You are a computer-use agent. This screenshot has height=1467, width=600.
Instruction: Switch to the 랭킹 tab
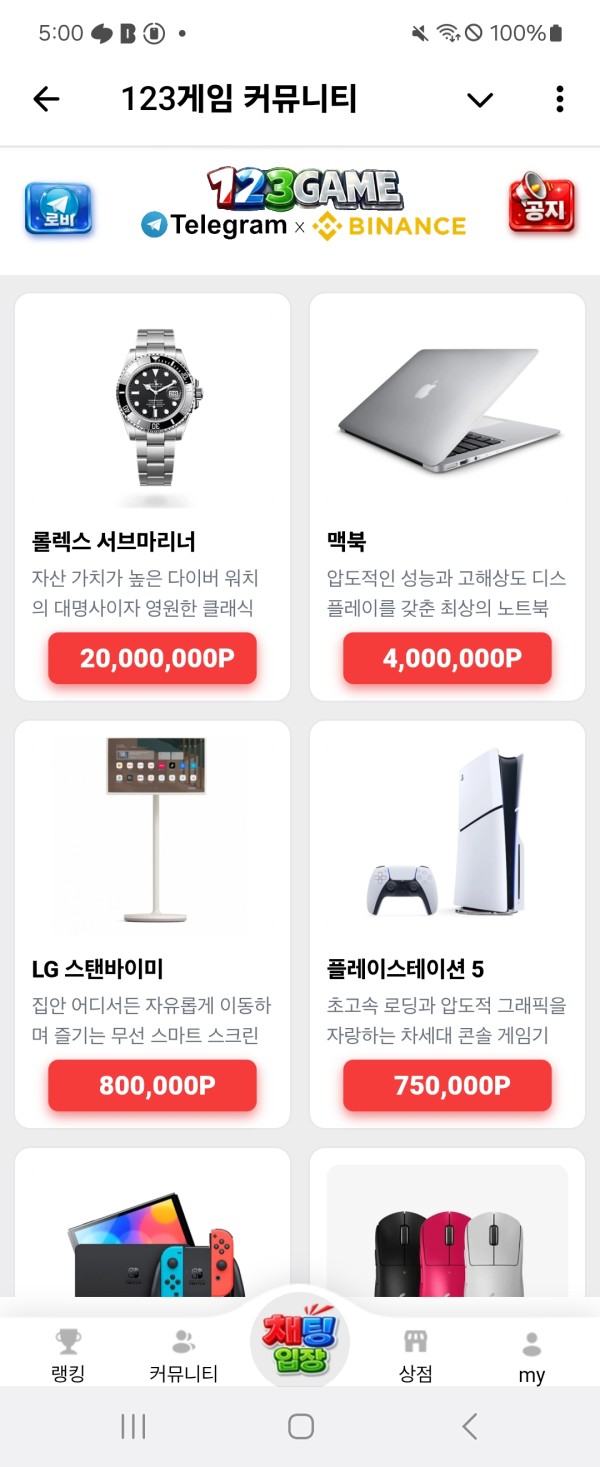pos(68,1354)
